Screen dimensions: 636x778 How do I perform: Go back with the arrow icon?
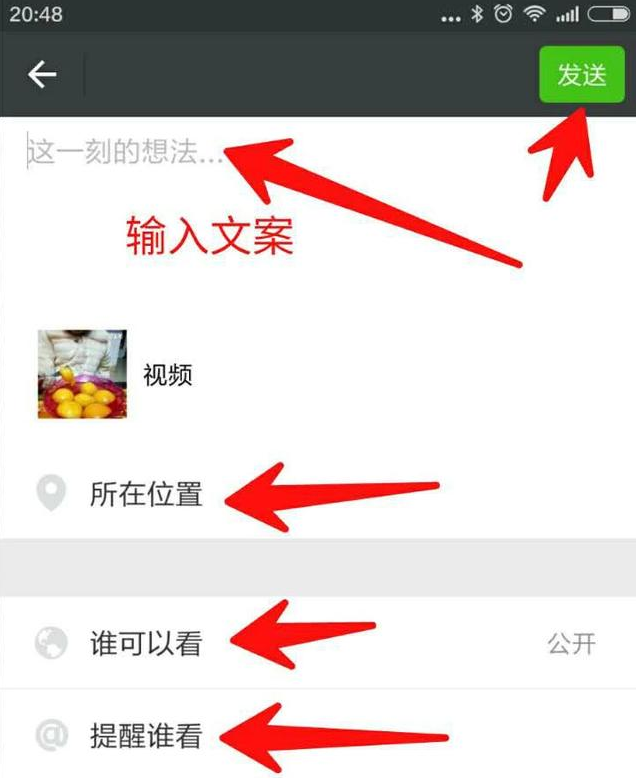tap(42, 75)
